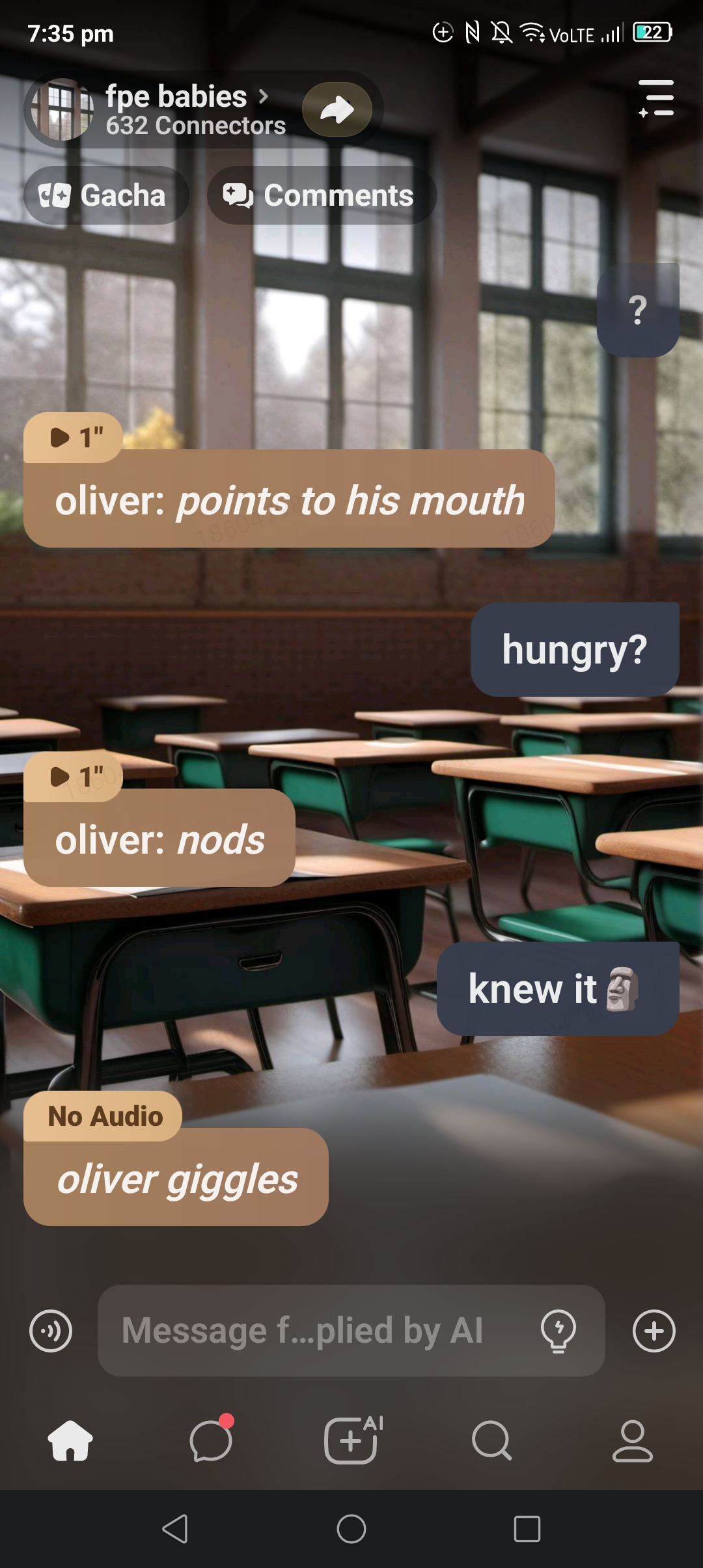Switch to the search tab
The image size is (703, 1568).
click(492, 1440)
